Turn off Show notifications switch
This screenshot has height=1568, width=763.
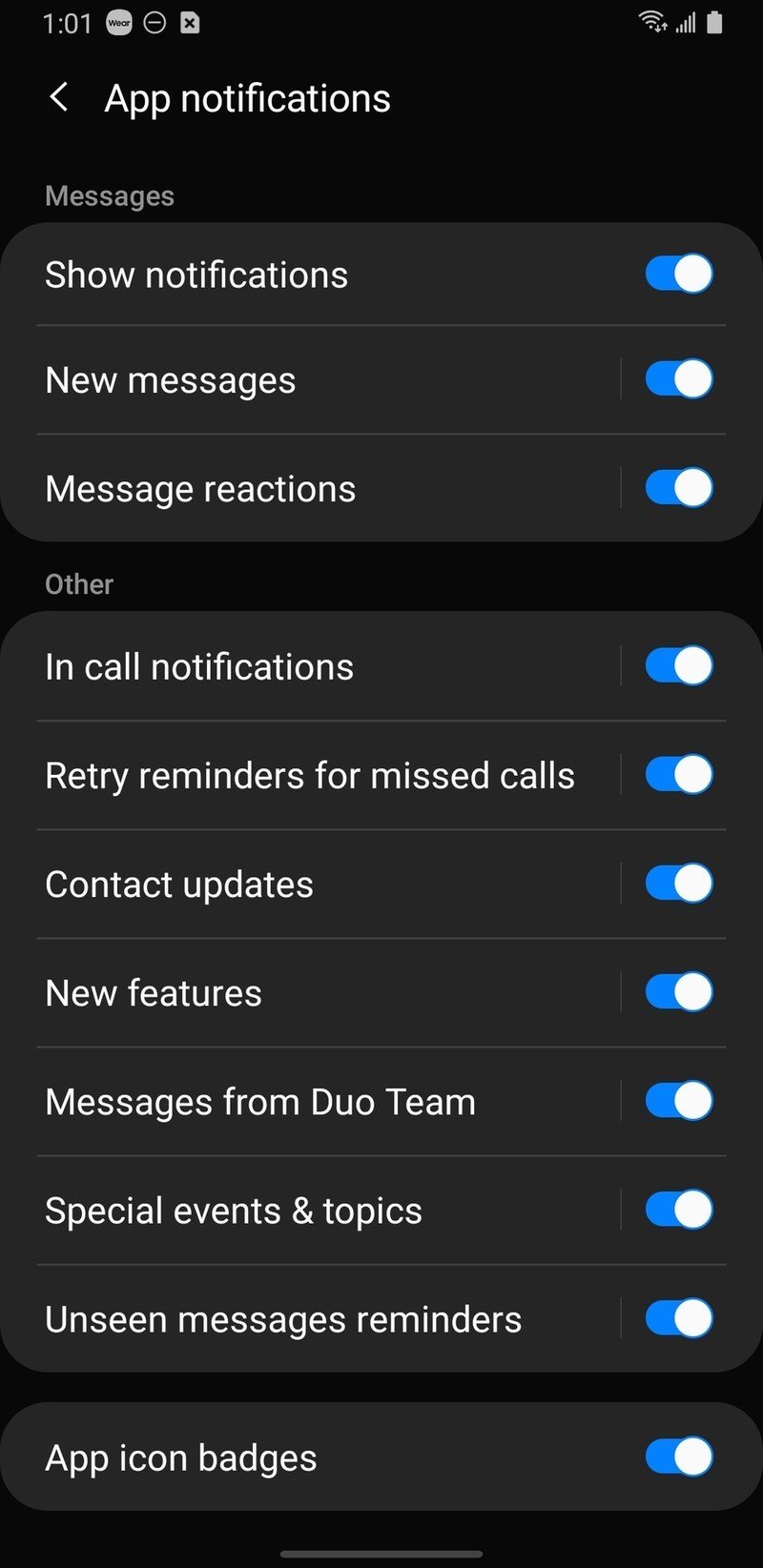point(678,275)
